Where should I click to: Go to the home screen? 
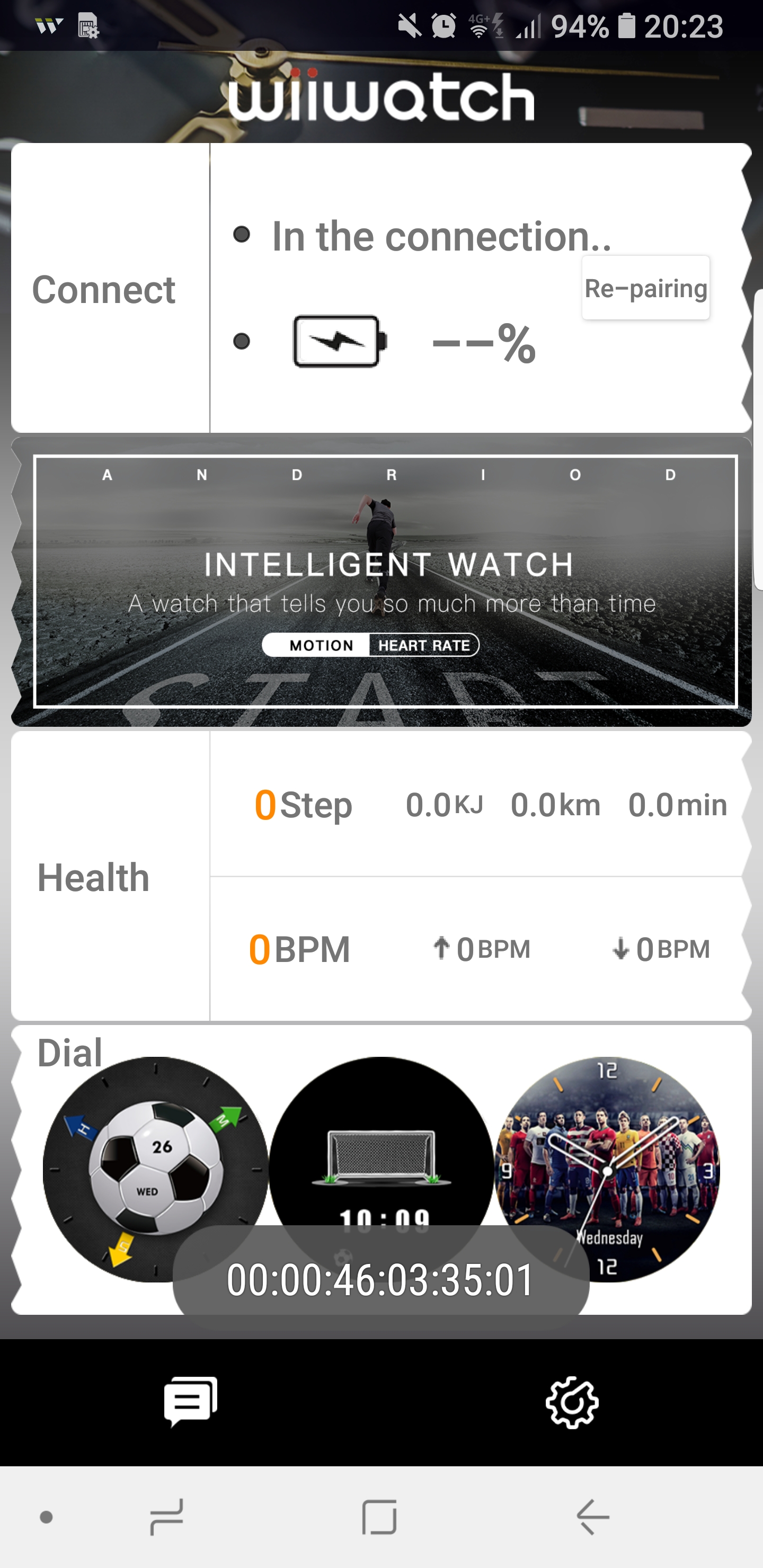point(379,1516)
